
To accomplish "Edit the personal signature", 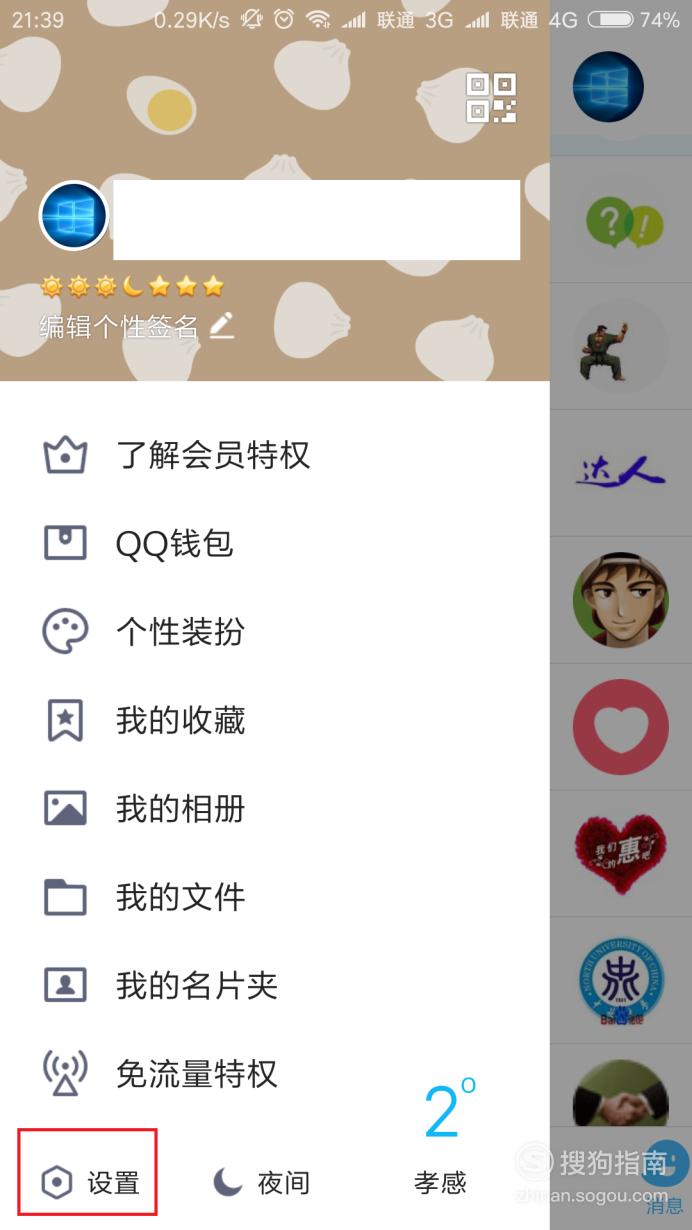I will [137, 326].
